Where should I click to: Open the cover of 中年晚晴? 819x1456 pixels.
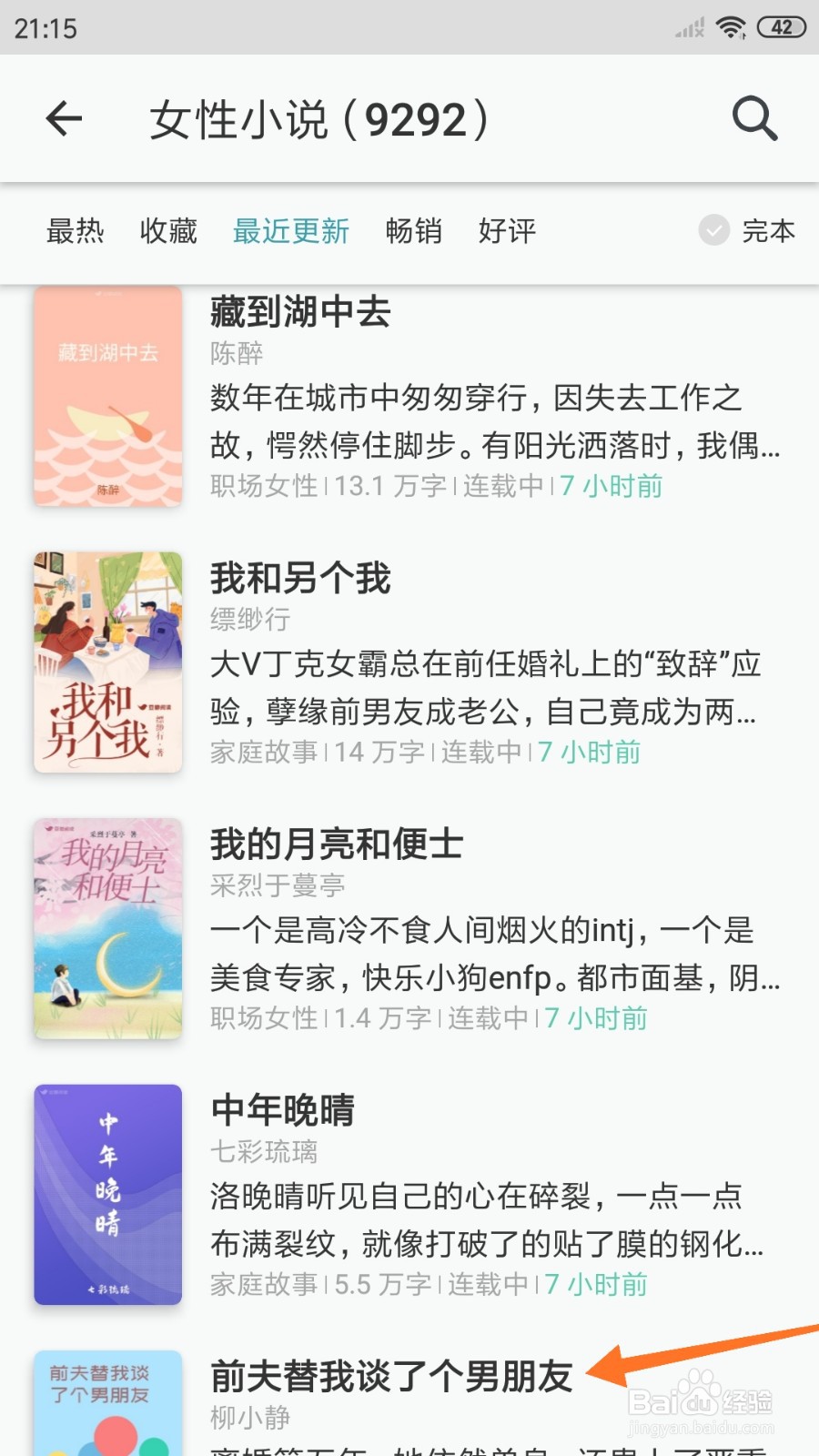tap(106, 1195)
